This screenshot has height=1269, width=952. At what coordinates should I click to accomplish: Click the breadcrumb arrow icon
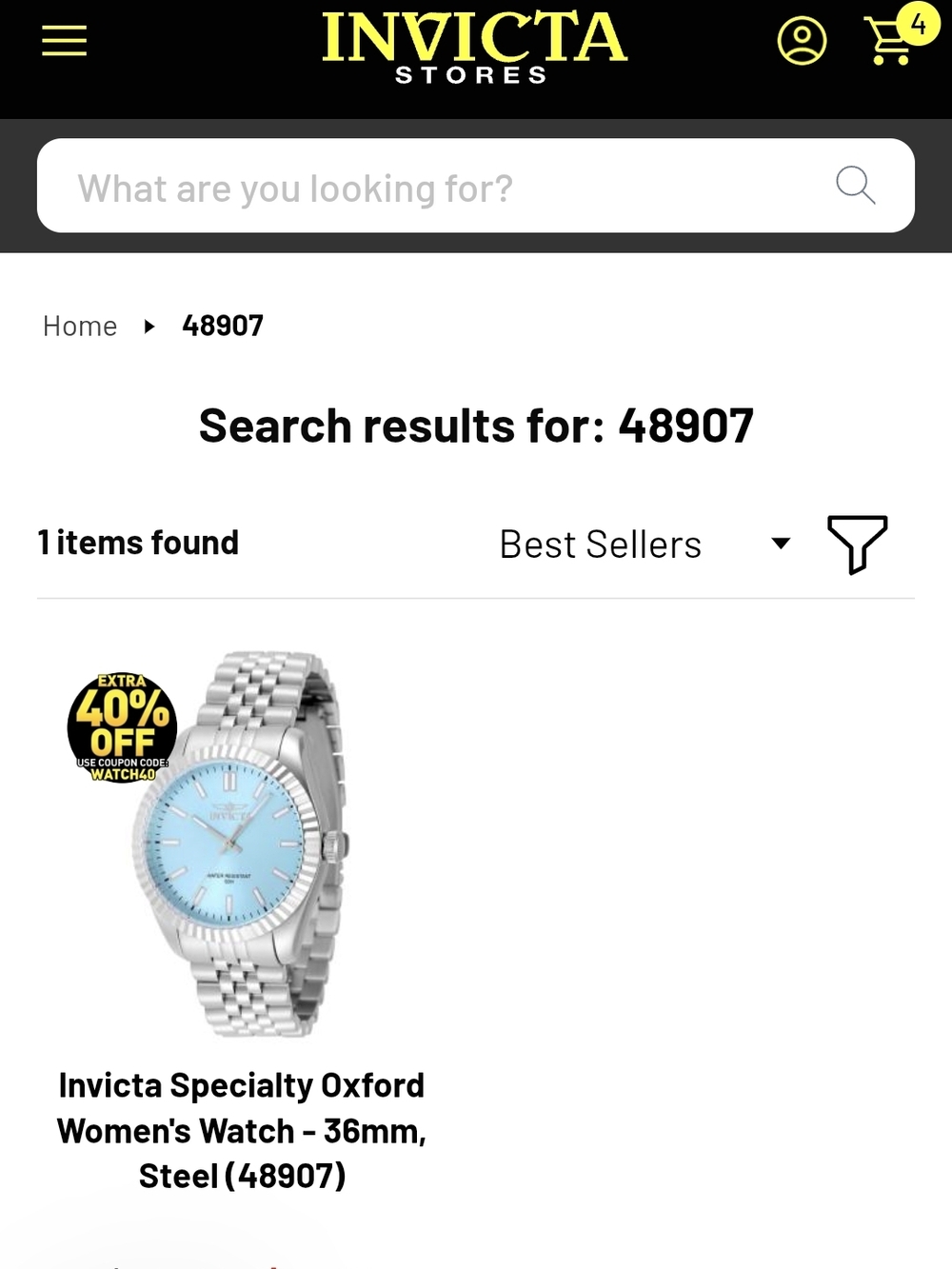[x=149, y=326]
